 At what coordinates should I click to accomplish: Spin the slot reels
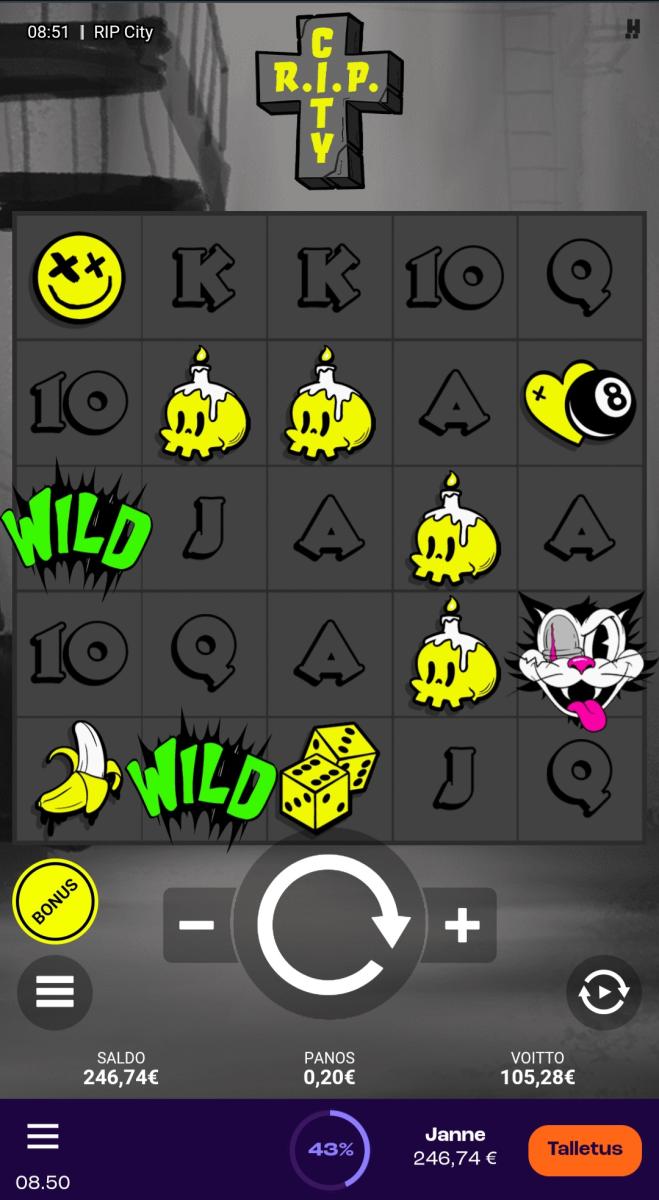tap(332, 925)
